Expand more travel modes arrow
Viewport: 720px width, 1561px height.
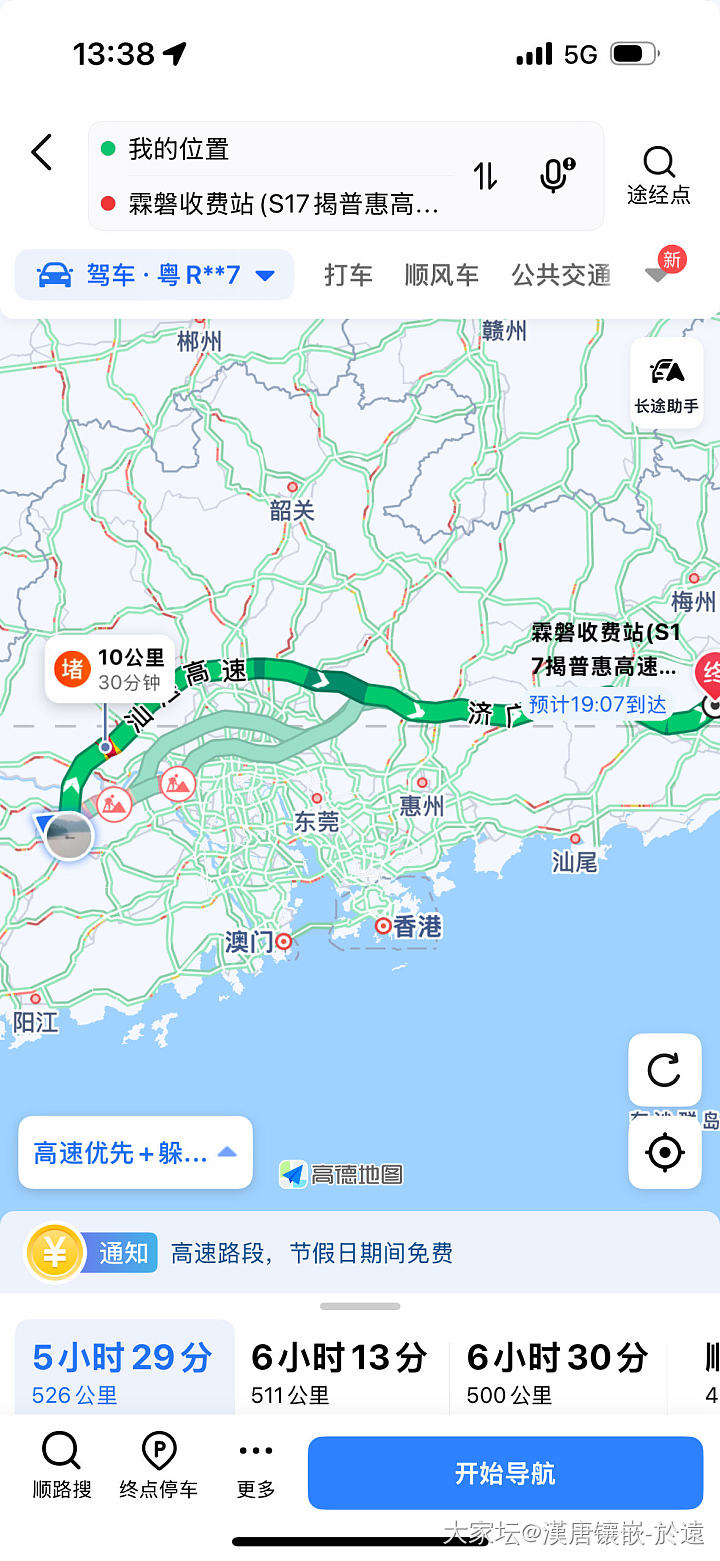(x=657, y=275)
